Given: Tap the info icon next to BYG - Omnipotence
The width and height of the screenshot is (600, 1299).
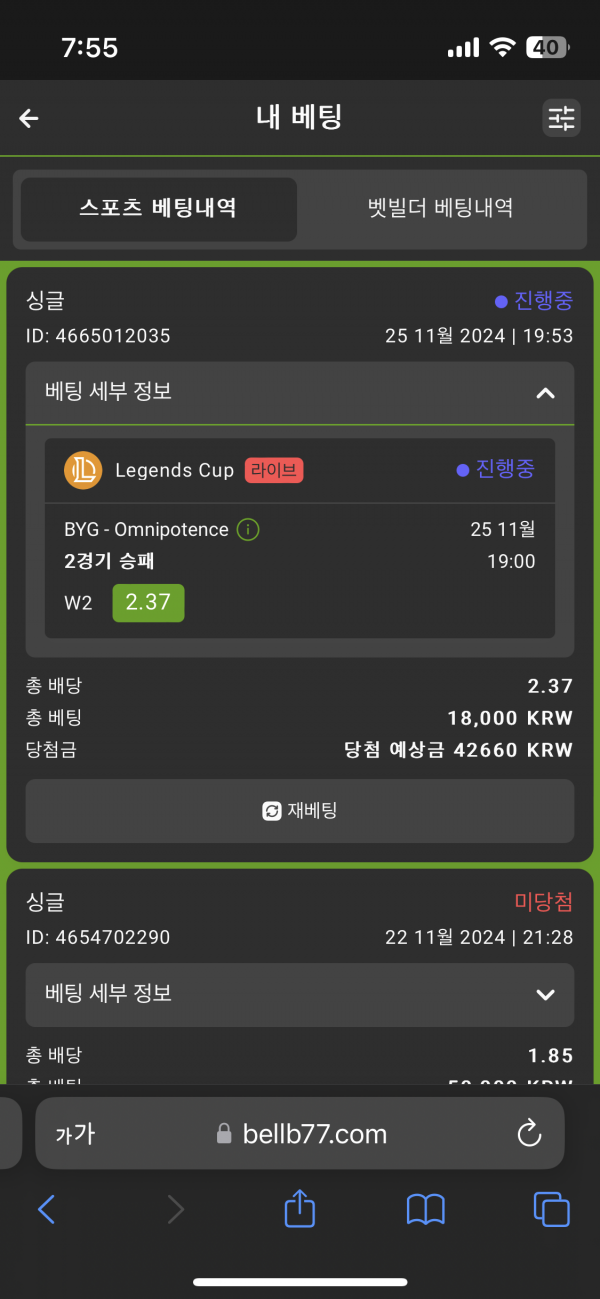Looking at the screenshot, I should (248, 530).
